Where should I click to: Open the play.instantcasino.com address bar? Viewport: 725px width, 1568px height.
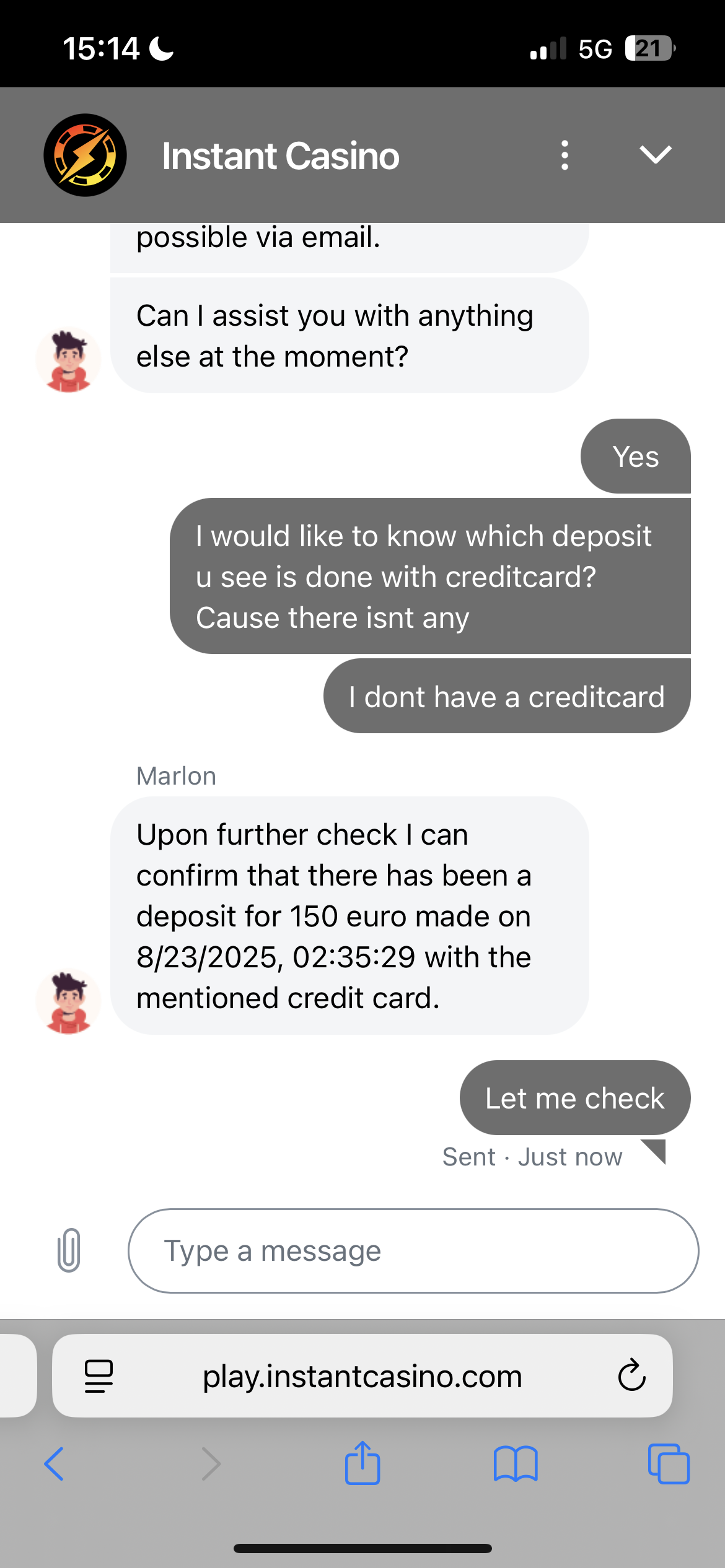pos(362,1376)
